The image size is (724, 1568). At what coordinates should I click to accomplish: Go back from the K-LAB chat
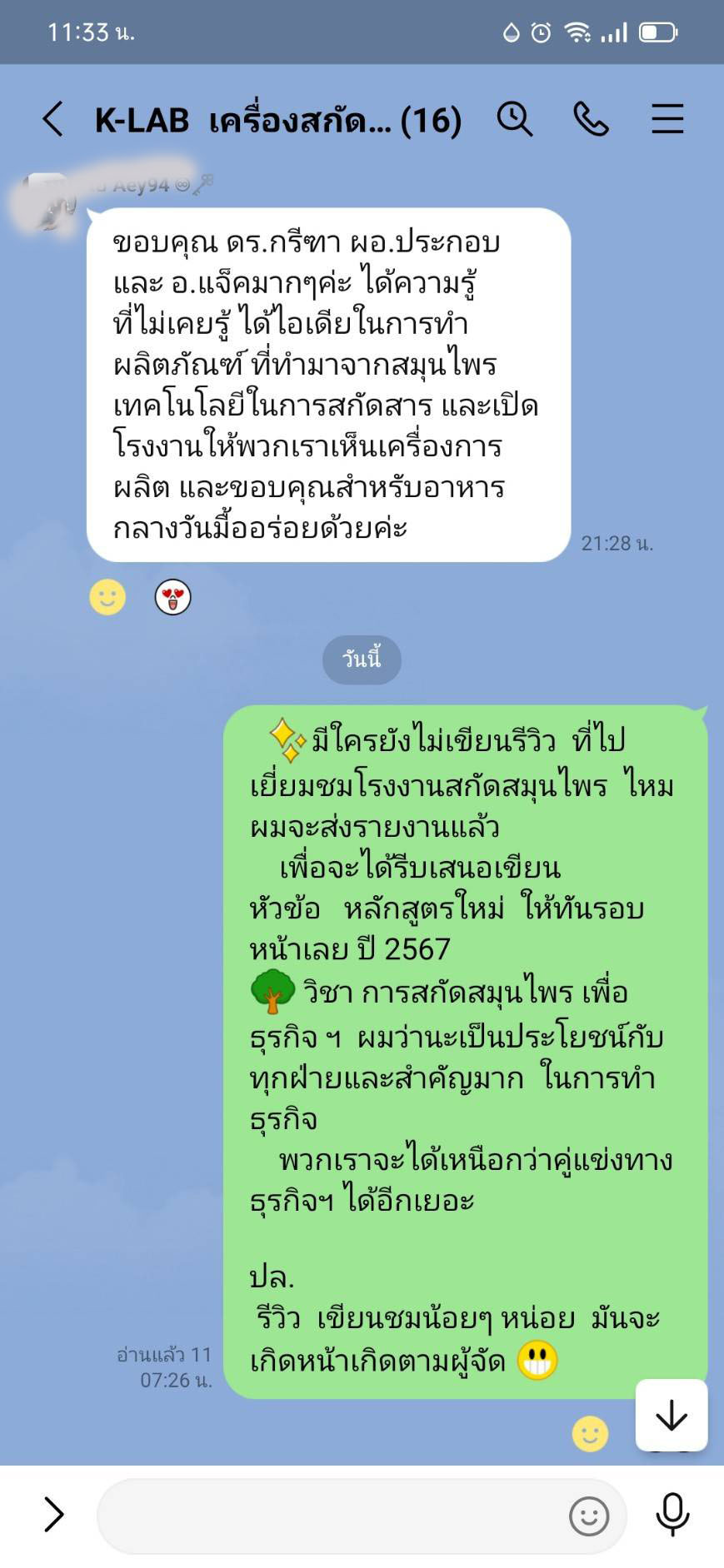click(x=52, y=119)
